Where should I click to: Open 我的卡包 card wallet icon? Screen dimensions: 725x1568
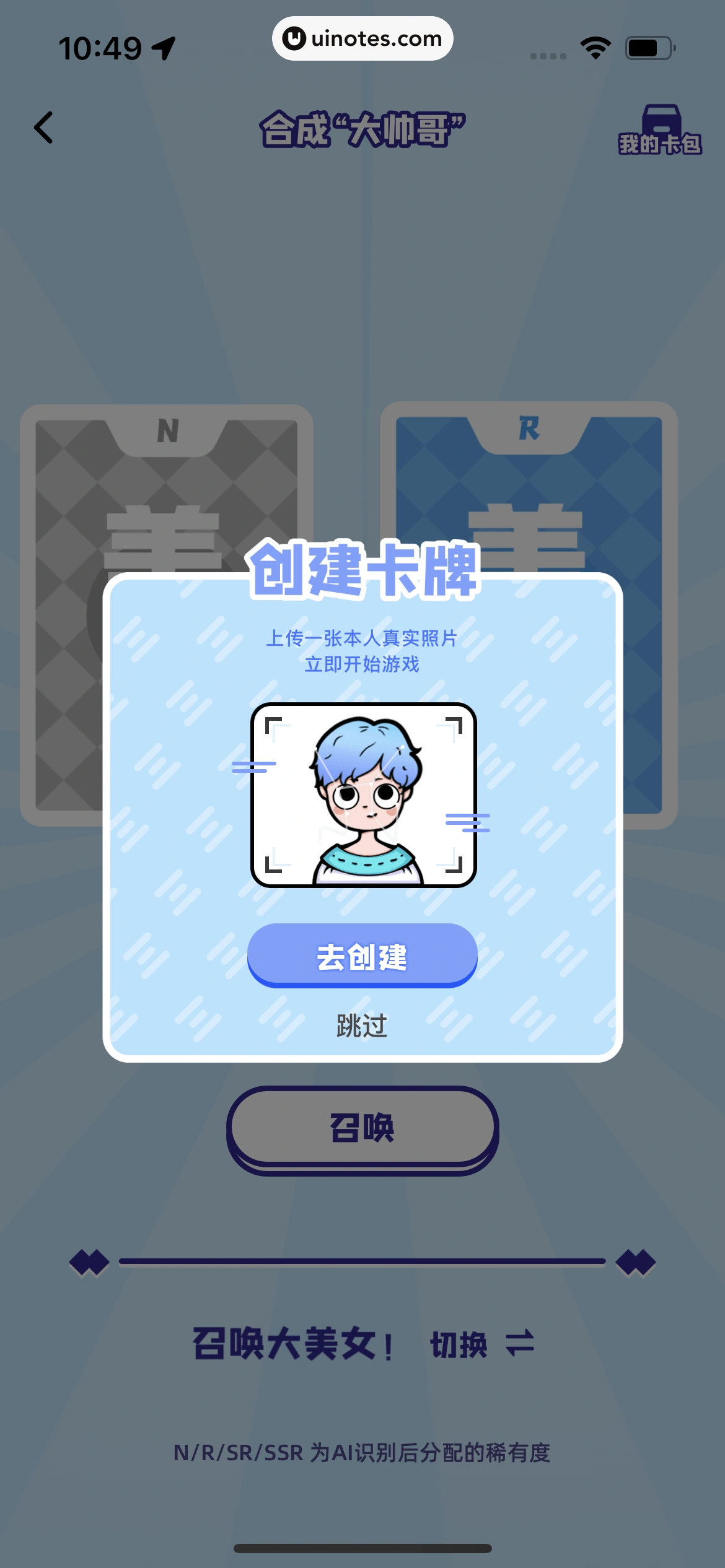click(x=661, y=130)
